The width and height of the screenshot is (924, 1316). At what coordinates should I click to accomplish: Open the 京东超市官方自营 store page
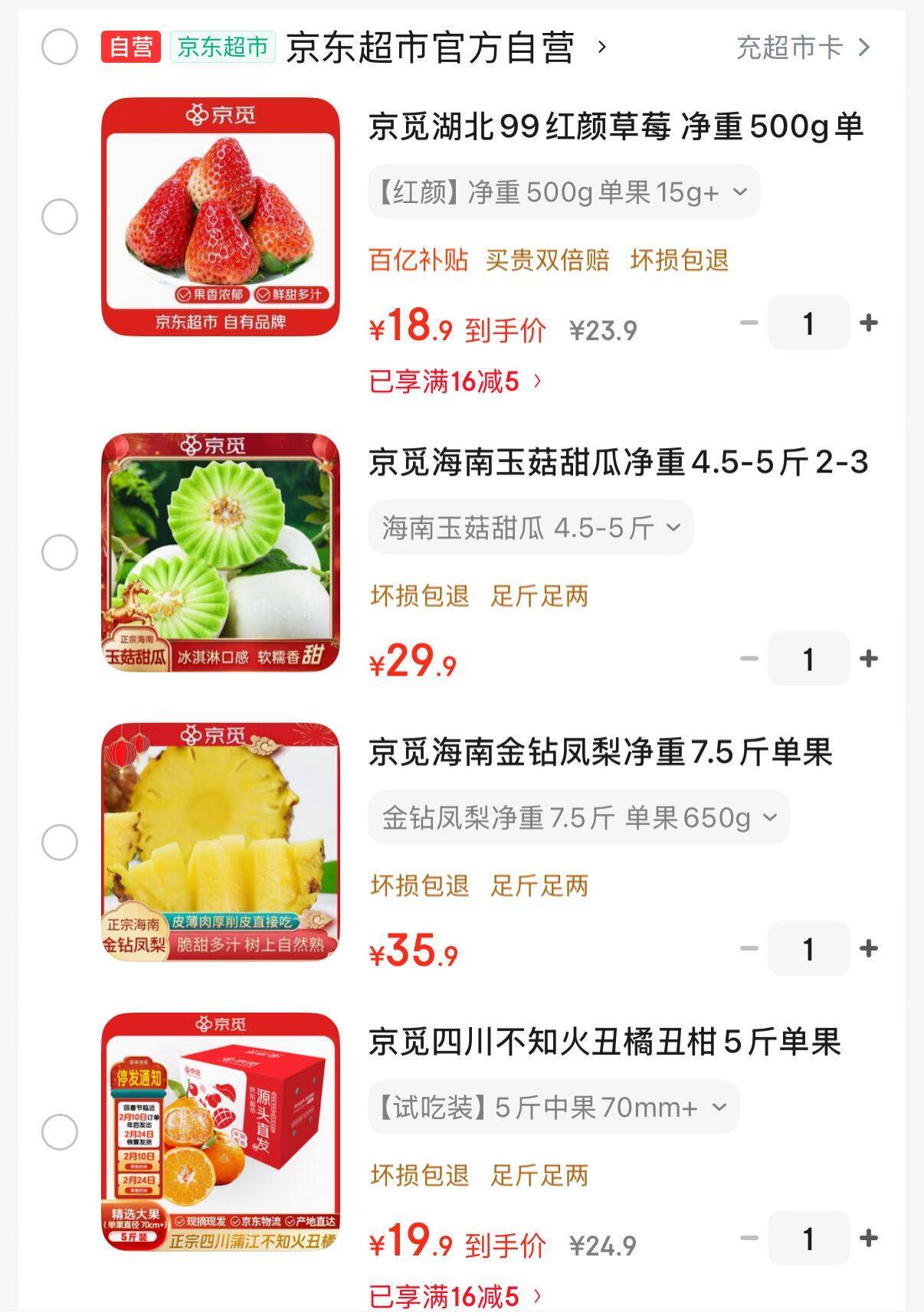coord(430,47)
